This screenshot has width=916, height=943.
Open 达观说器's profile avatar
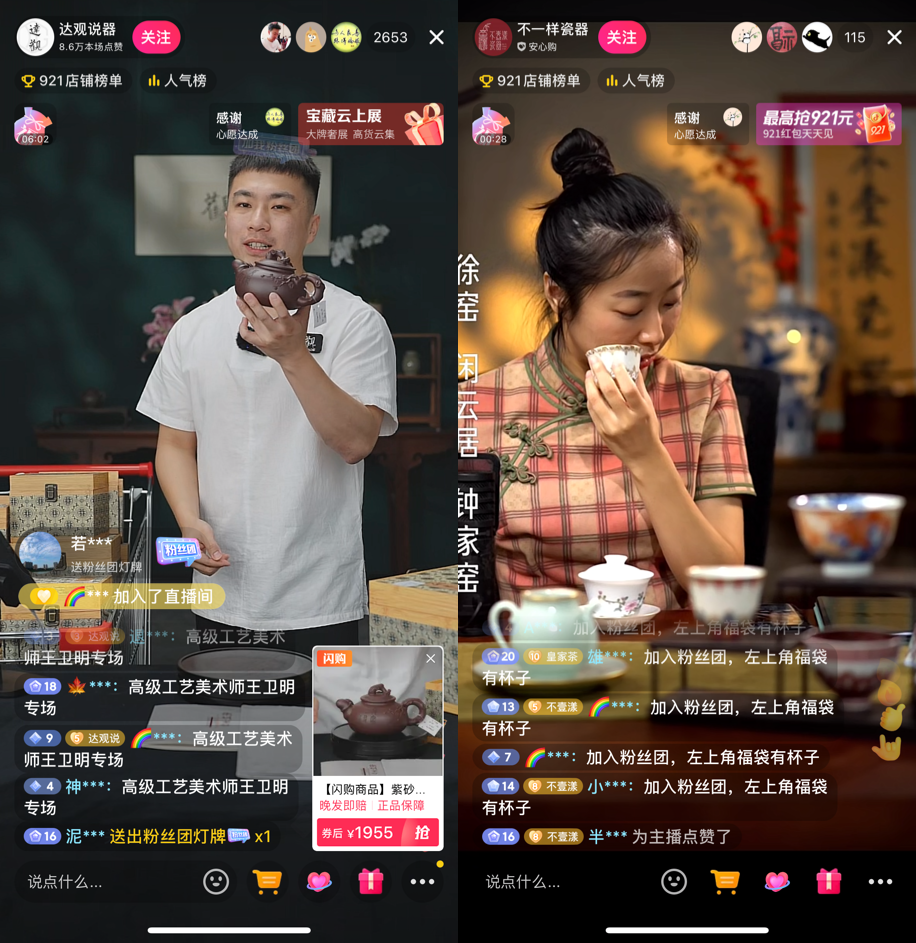35,37
